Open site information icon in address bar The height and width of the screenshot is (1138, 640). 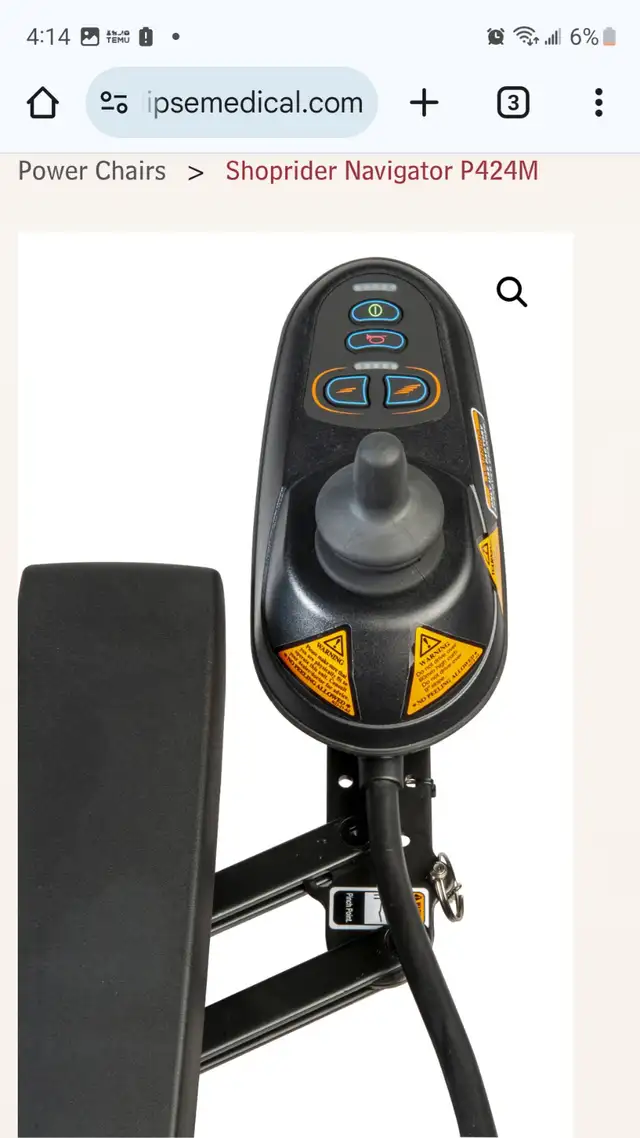pos(114,102)
